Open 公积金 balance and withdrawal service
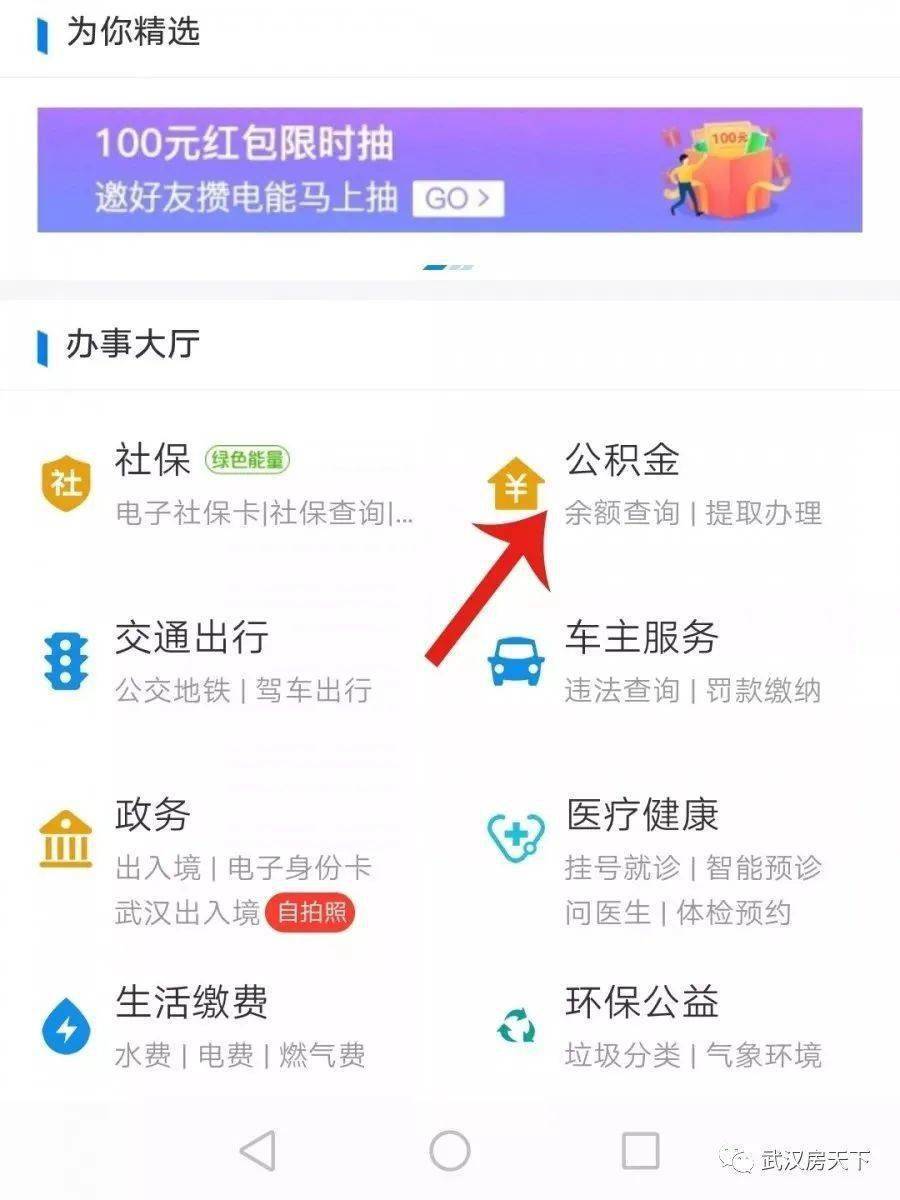Image resolution: width=900 pixels, height=1200 pixels. [622, 461]
